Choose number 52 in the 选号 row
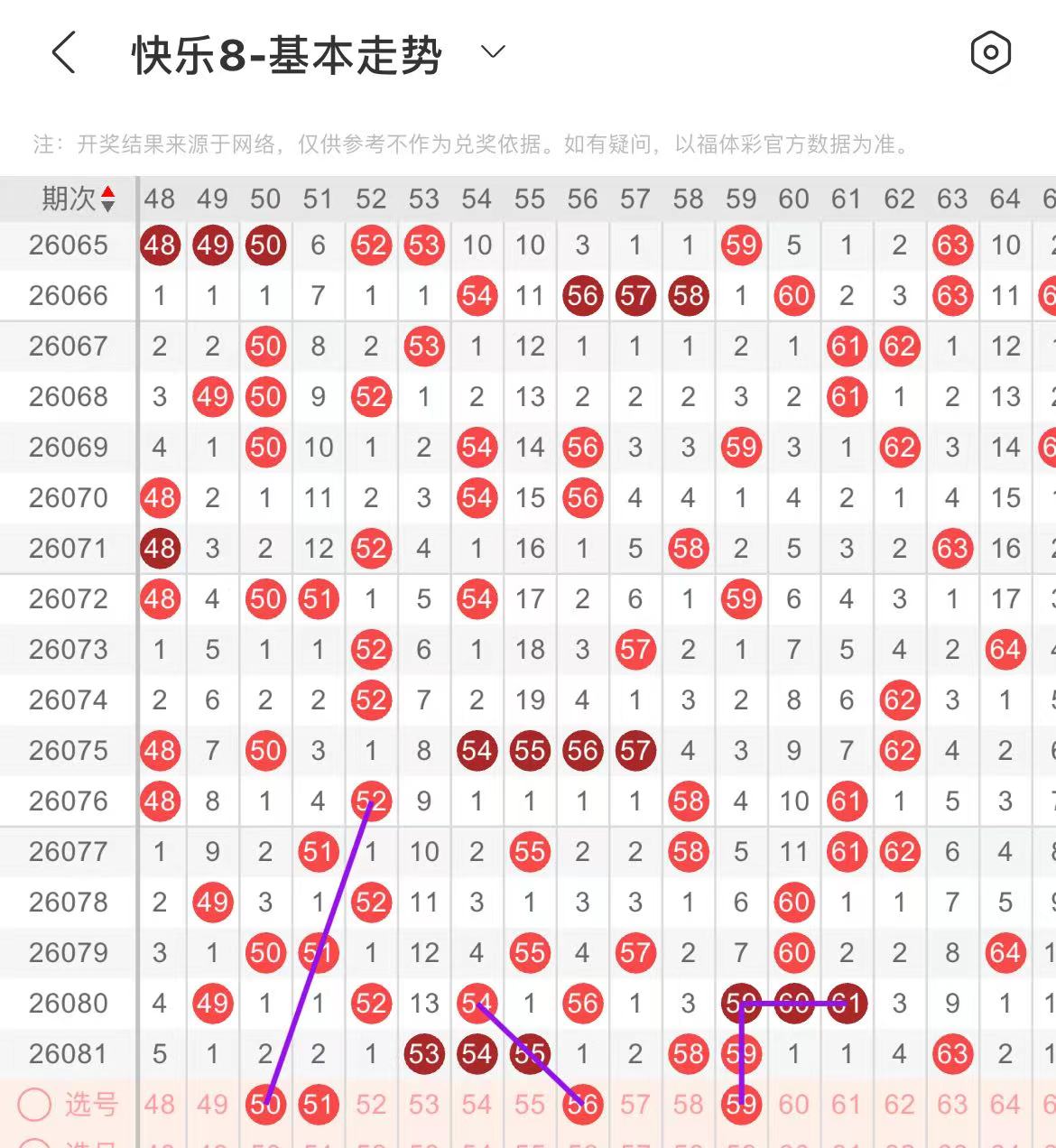 pos(371,1104)
